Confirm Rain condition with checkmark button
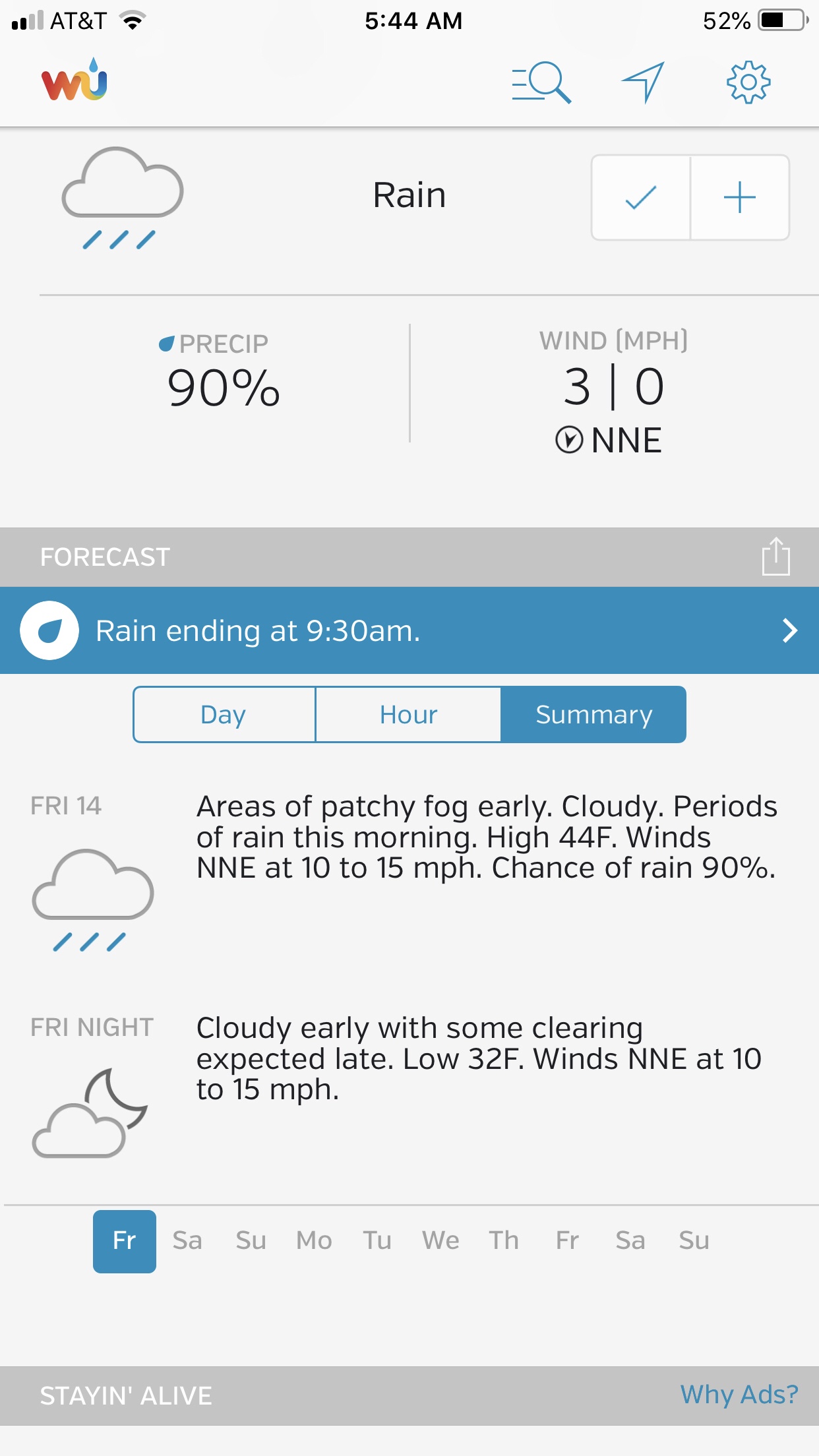This screenshot has width=819, height=1456. pyautogui.click(x=641, y=198)
